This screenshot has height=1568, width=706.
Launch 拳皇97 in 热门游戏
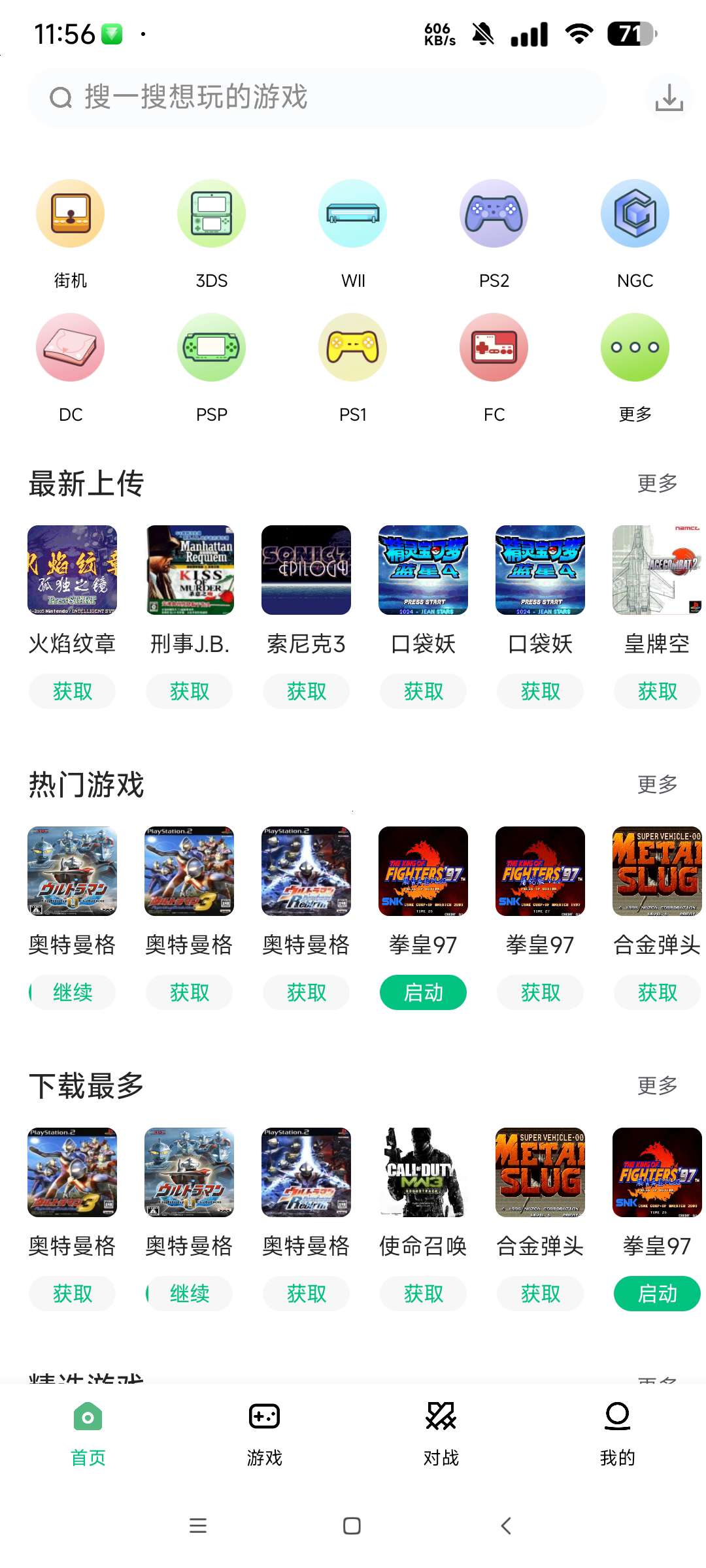coord(423,993)
